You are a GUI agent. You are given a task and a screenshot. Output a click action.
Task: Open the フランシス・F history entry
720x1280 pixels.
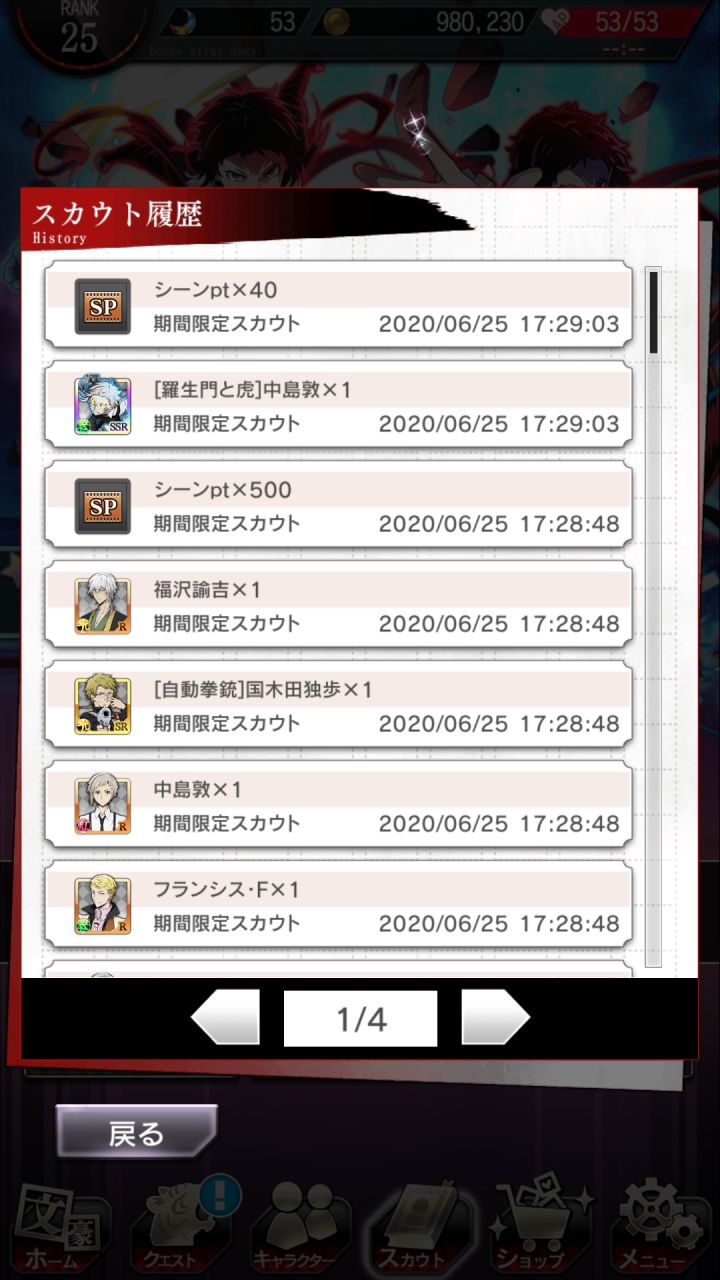point(340,903)
